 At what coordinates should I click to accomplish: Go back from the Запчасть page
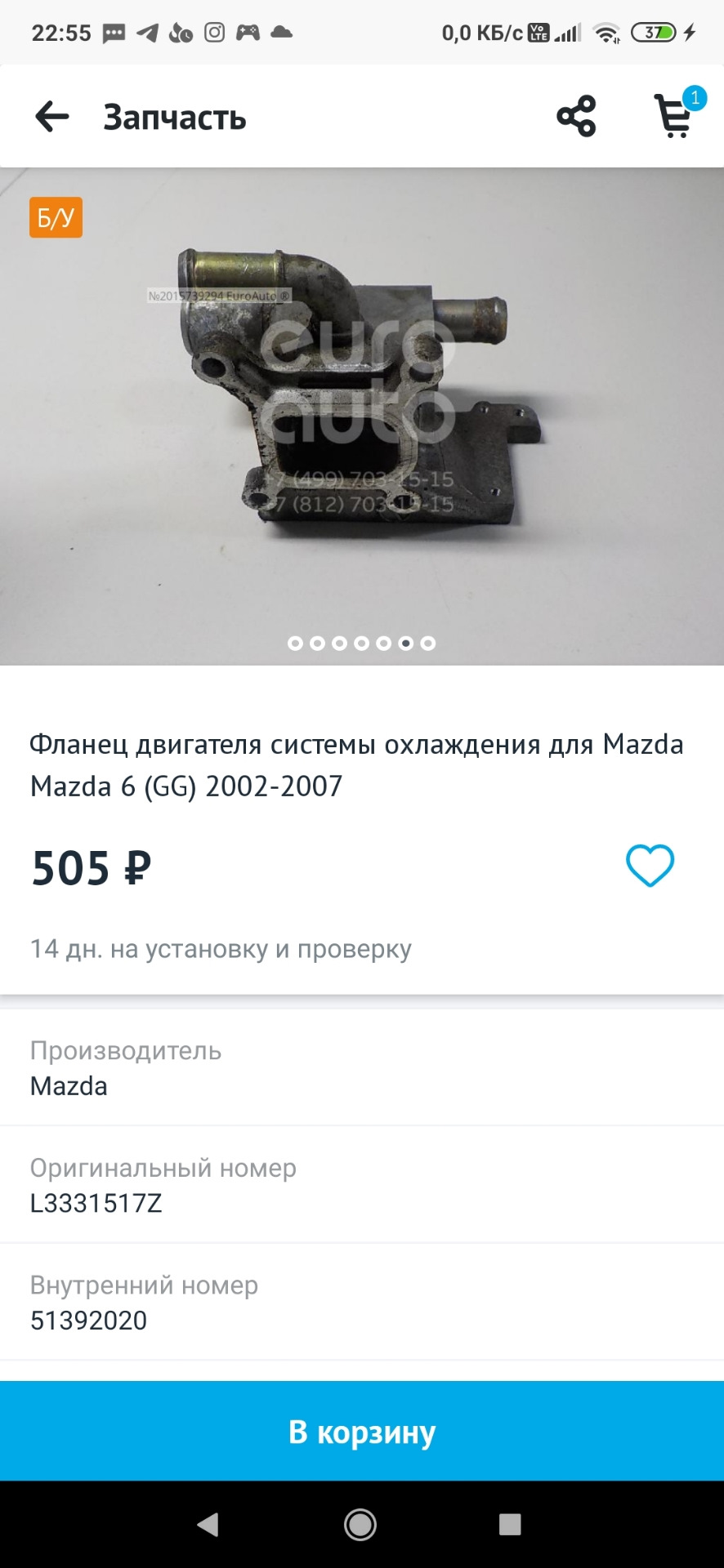point(52,117)
